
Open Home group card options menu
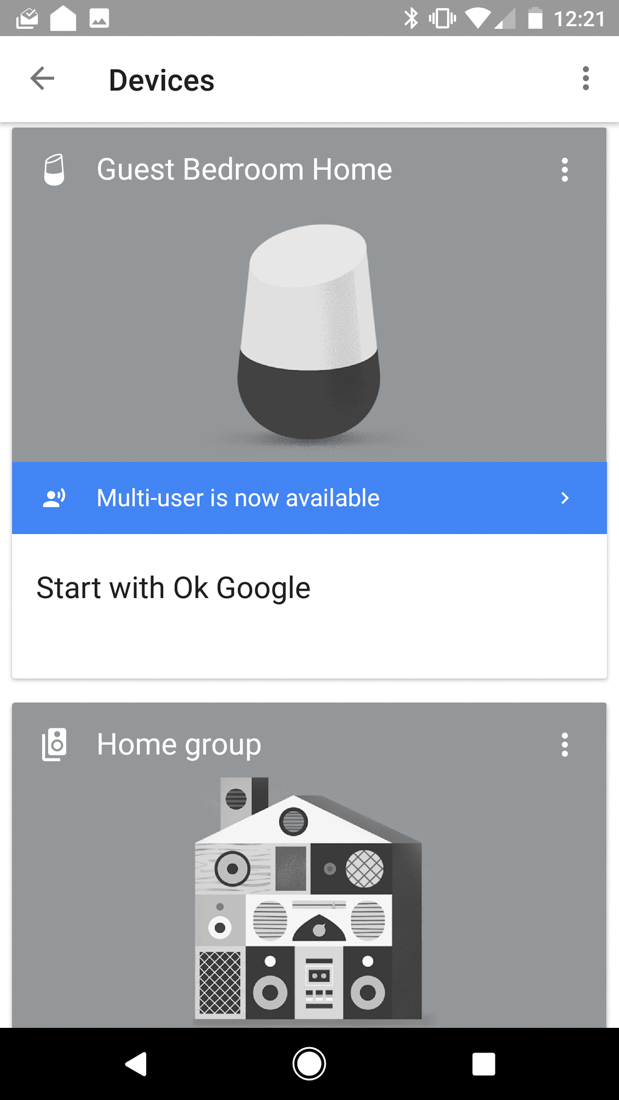click(x=564, y=745)
